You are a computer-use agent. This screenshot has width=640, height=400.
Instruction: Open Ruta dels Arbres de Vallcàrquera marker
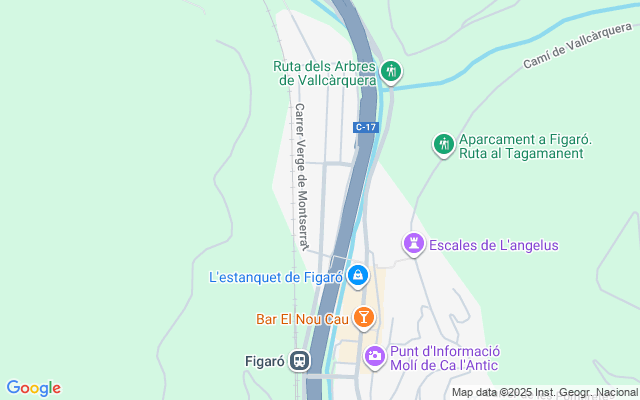[391, 72]
